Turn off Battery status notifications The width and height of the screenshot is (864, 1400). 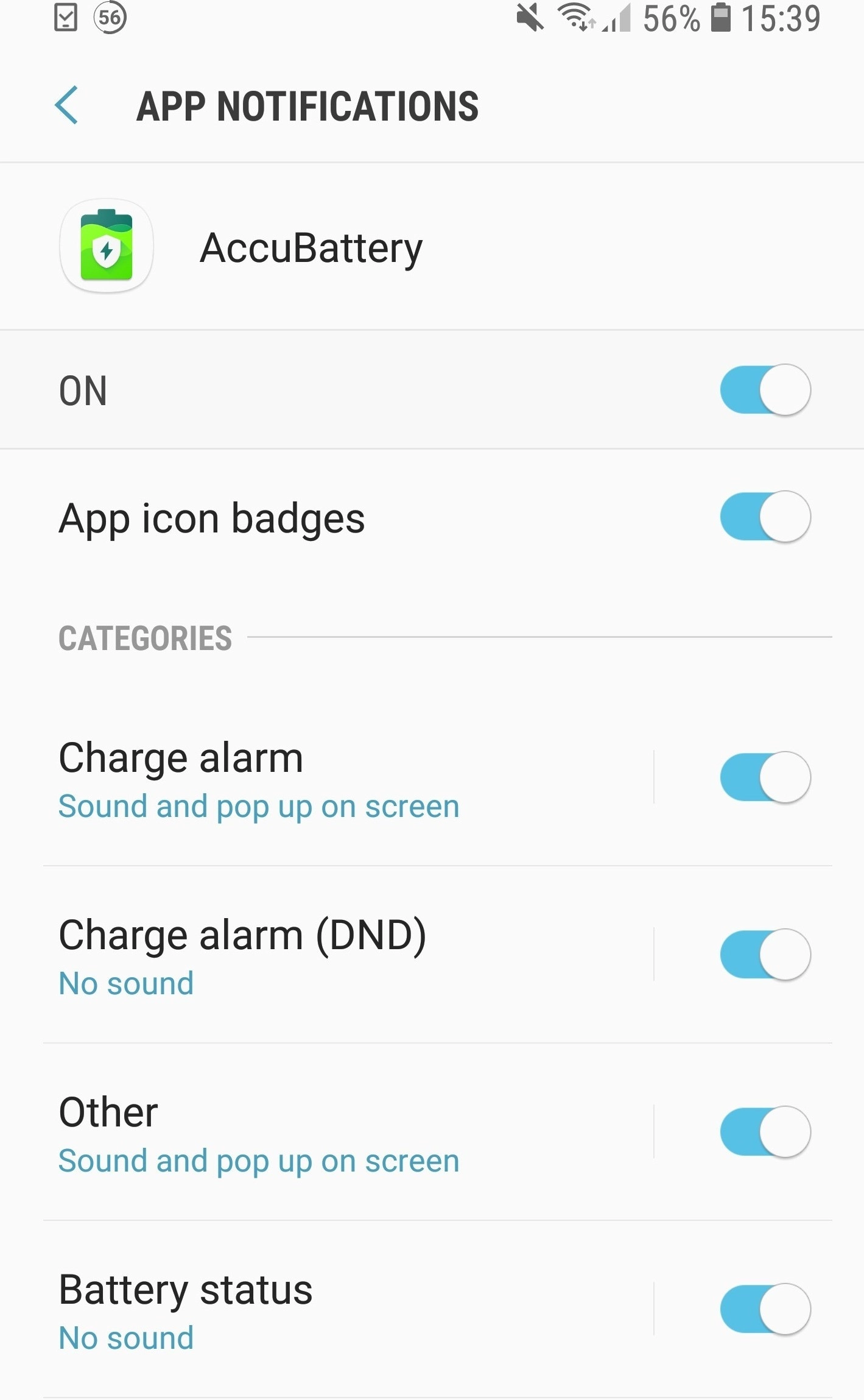[765, 1308]
